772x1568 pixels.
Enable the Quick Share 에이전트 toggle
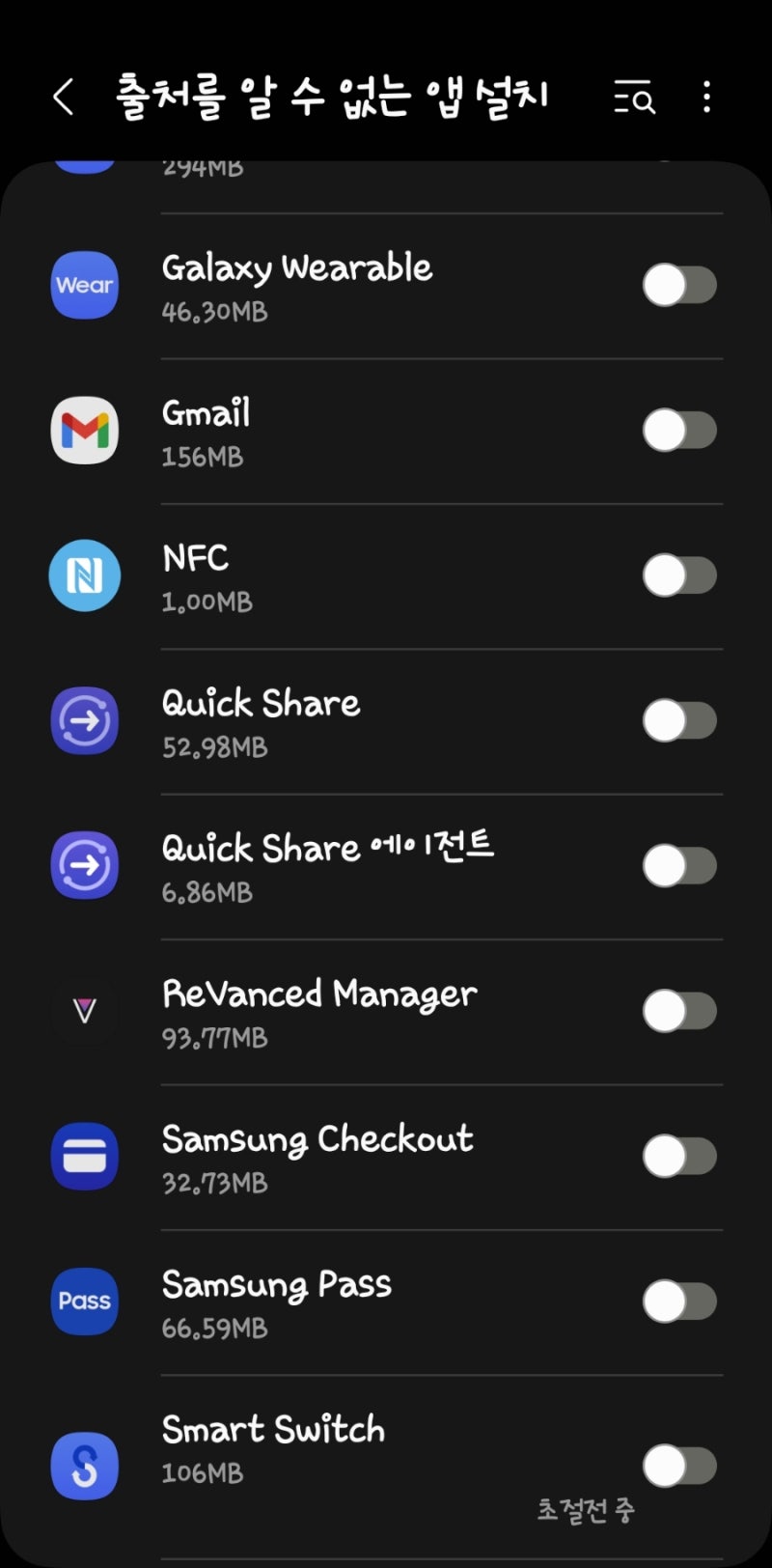click(679, 866)
